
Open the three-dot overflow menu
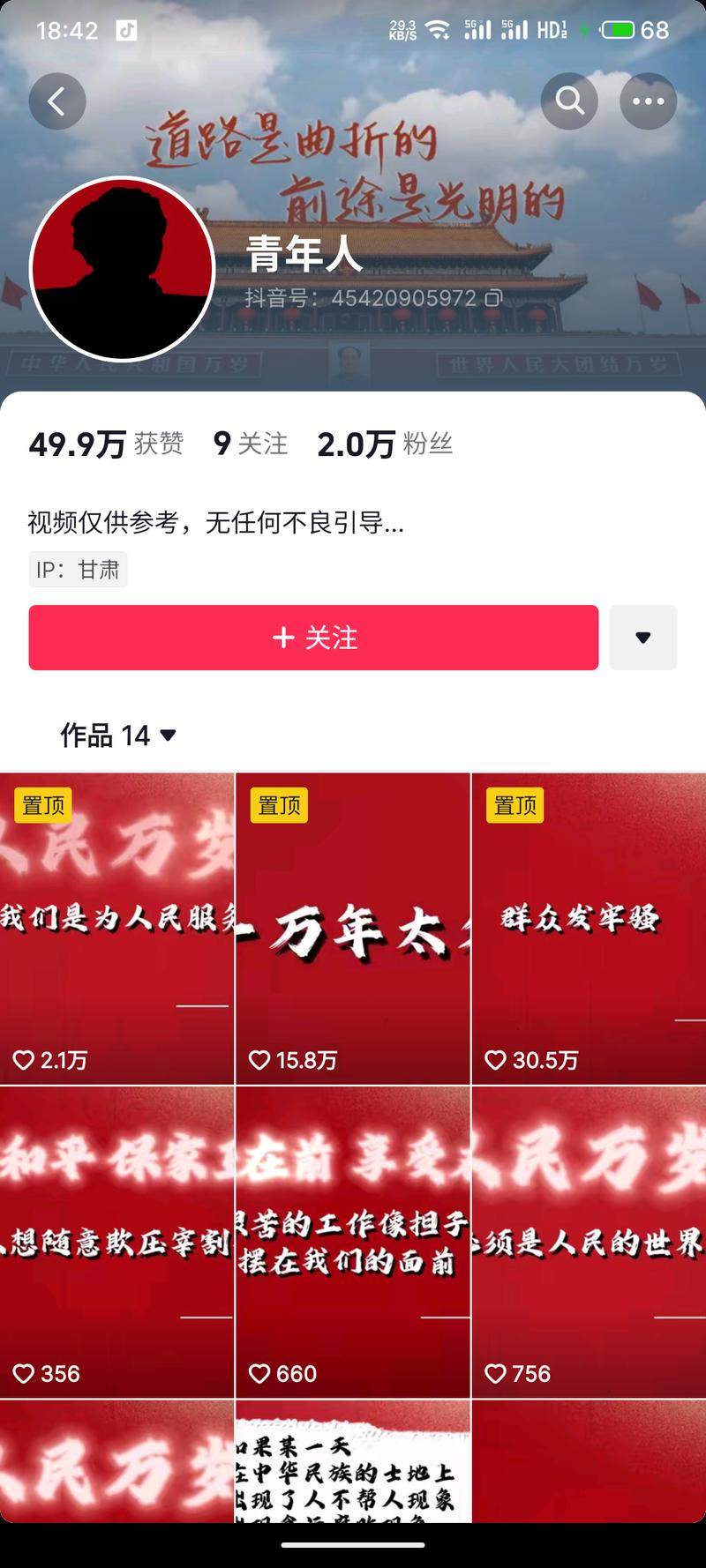648,101
